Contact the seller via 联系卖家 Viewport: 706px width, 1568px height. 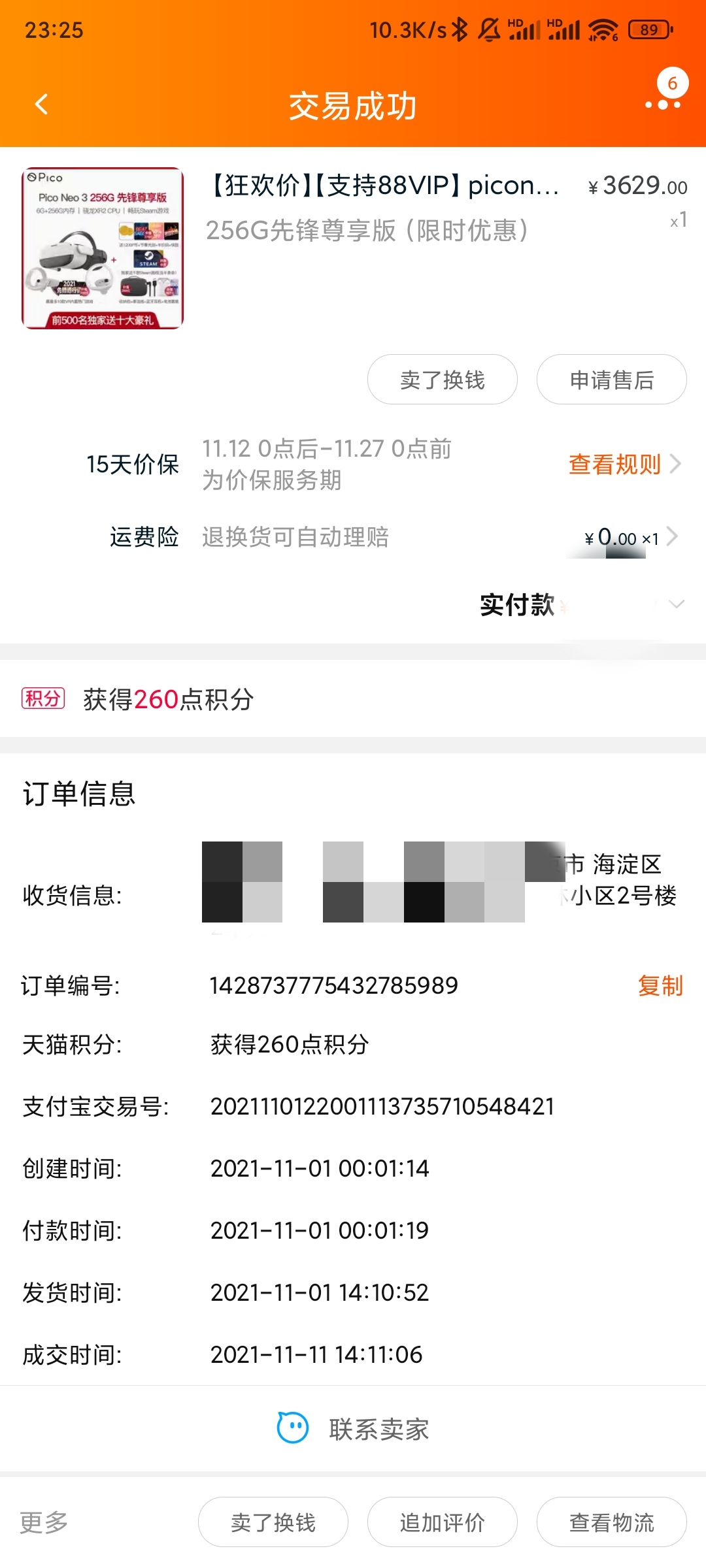click(x=353, y=1429)
